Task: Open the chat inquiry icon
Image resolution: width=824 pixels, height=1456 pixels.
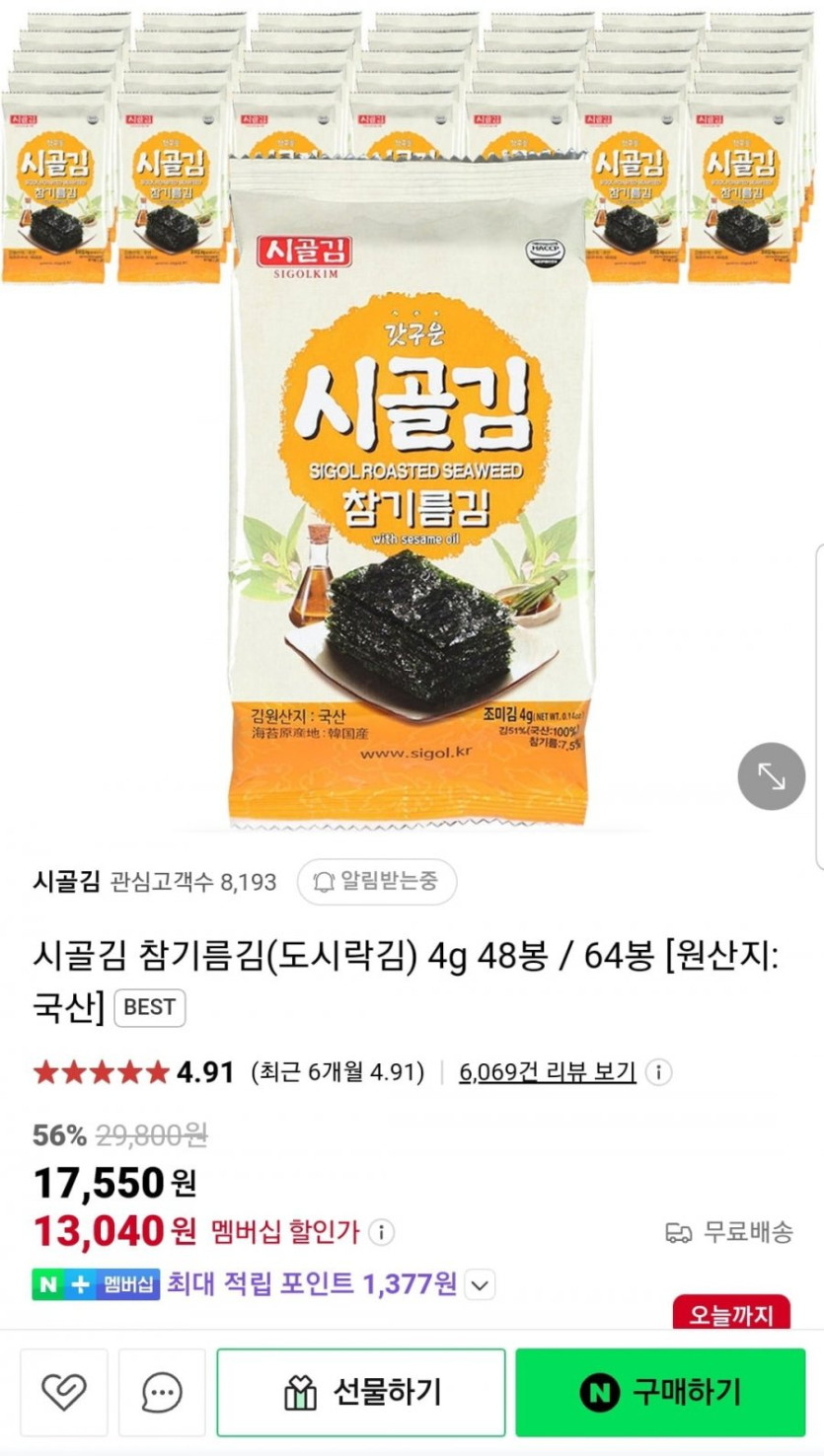Action: (x=162, y=1392)
